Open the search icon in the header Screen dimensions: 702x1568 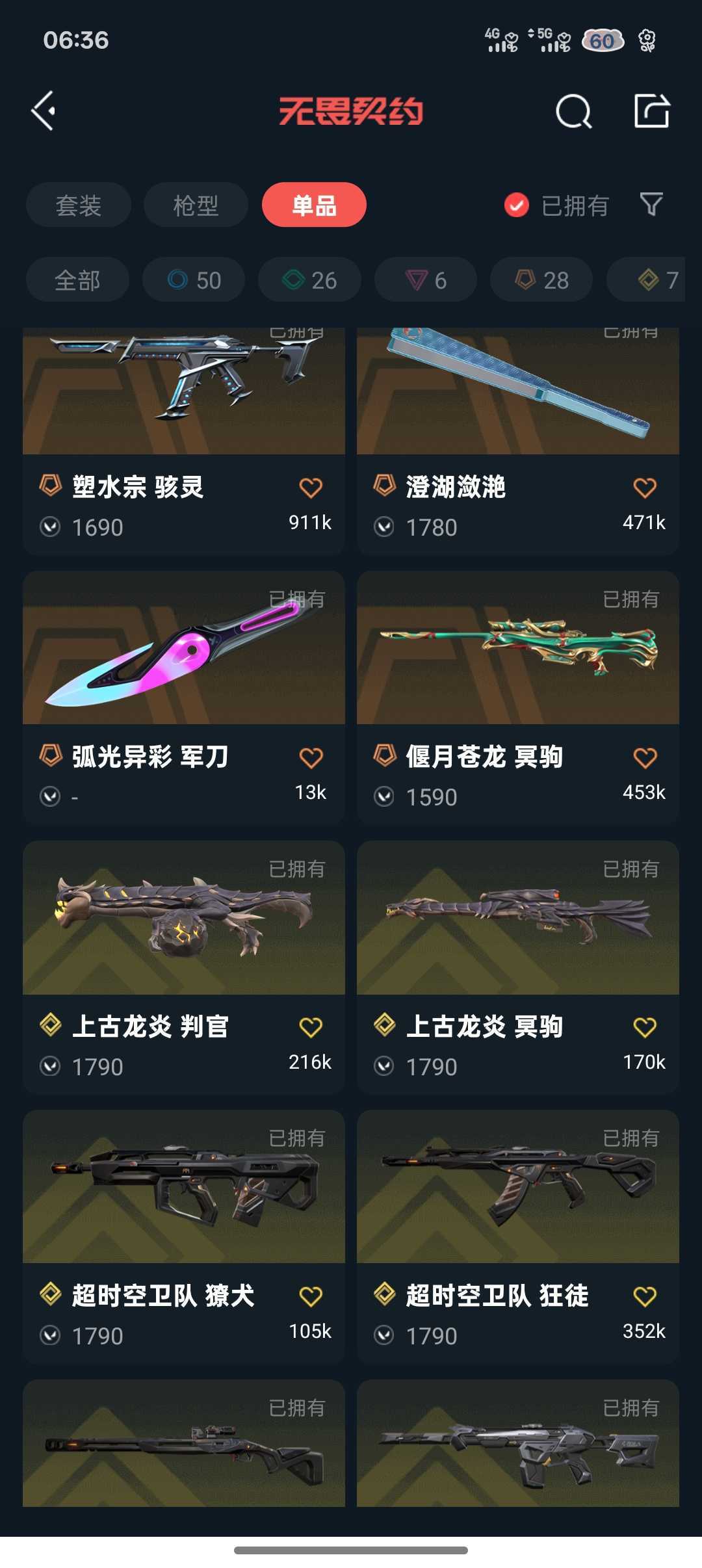point(573,111)
